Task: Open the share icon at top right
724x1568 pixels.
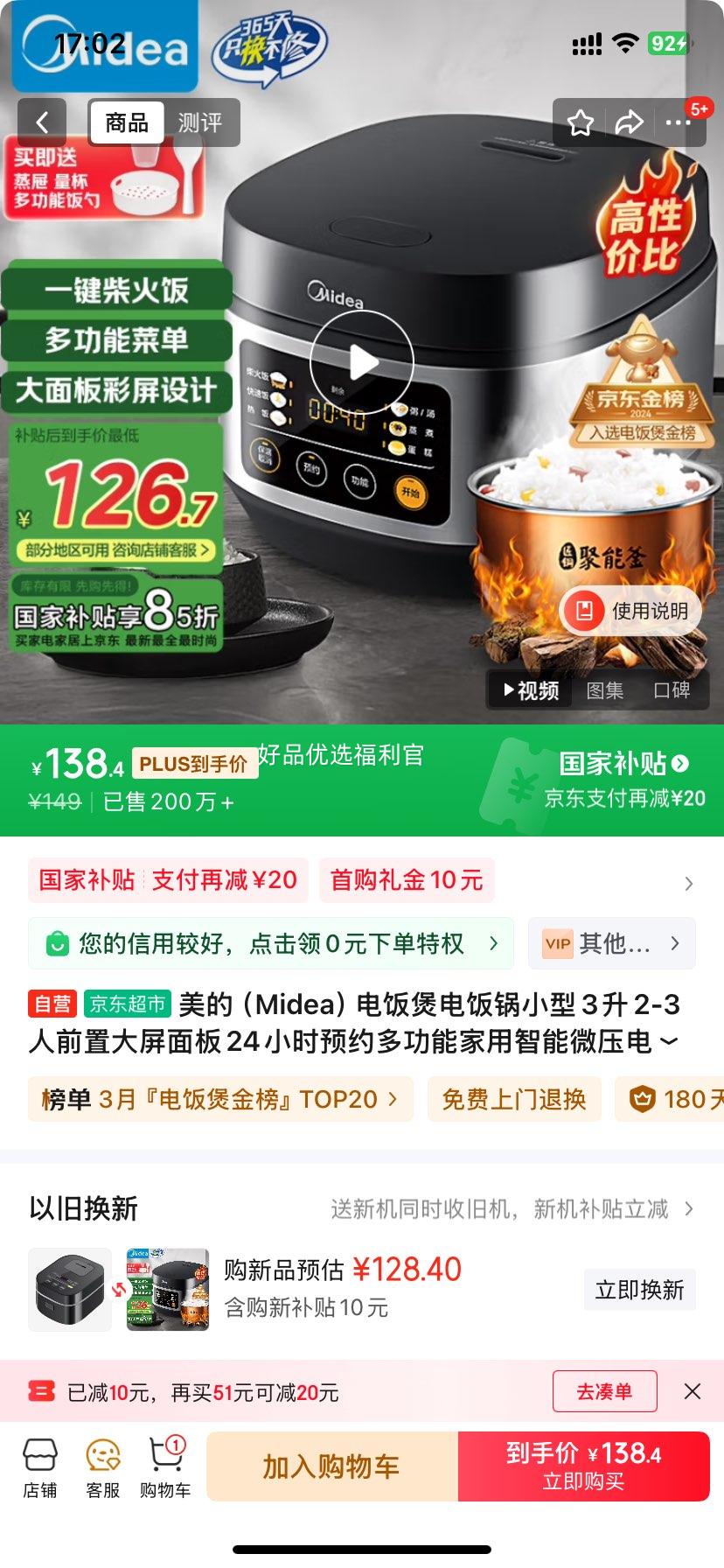Action: coord(628,122)
